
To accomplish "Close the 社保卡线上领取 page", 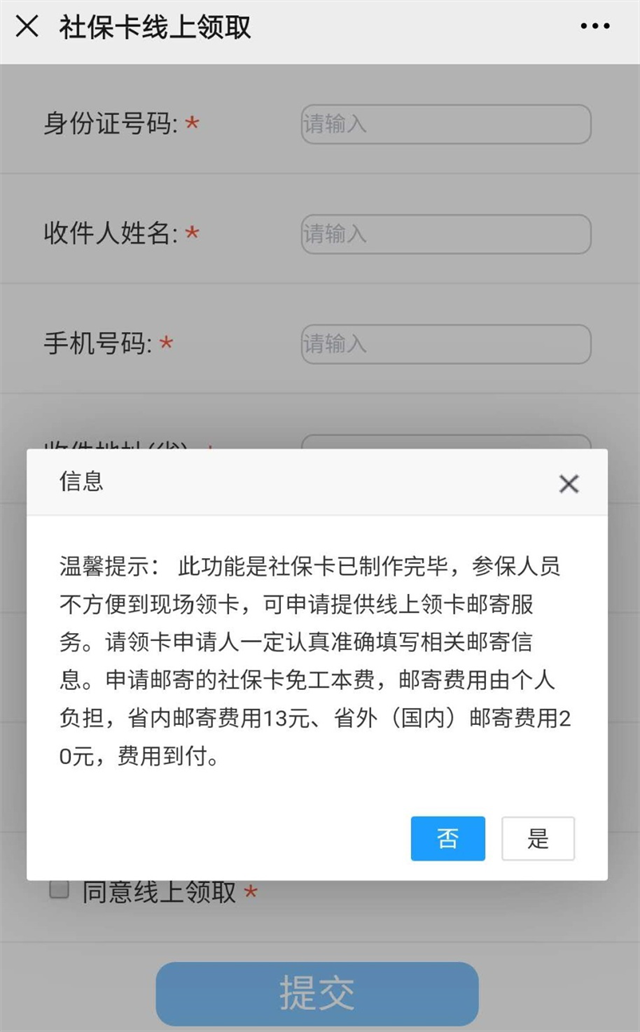I will tap(27, 27).
